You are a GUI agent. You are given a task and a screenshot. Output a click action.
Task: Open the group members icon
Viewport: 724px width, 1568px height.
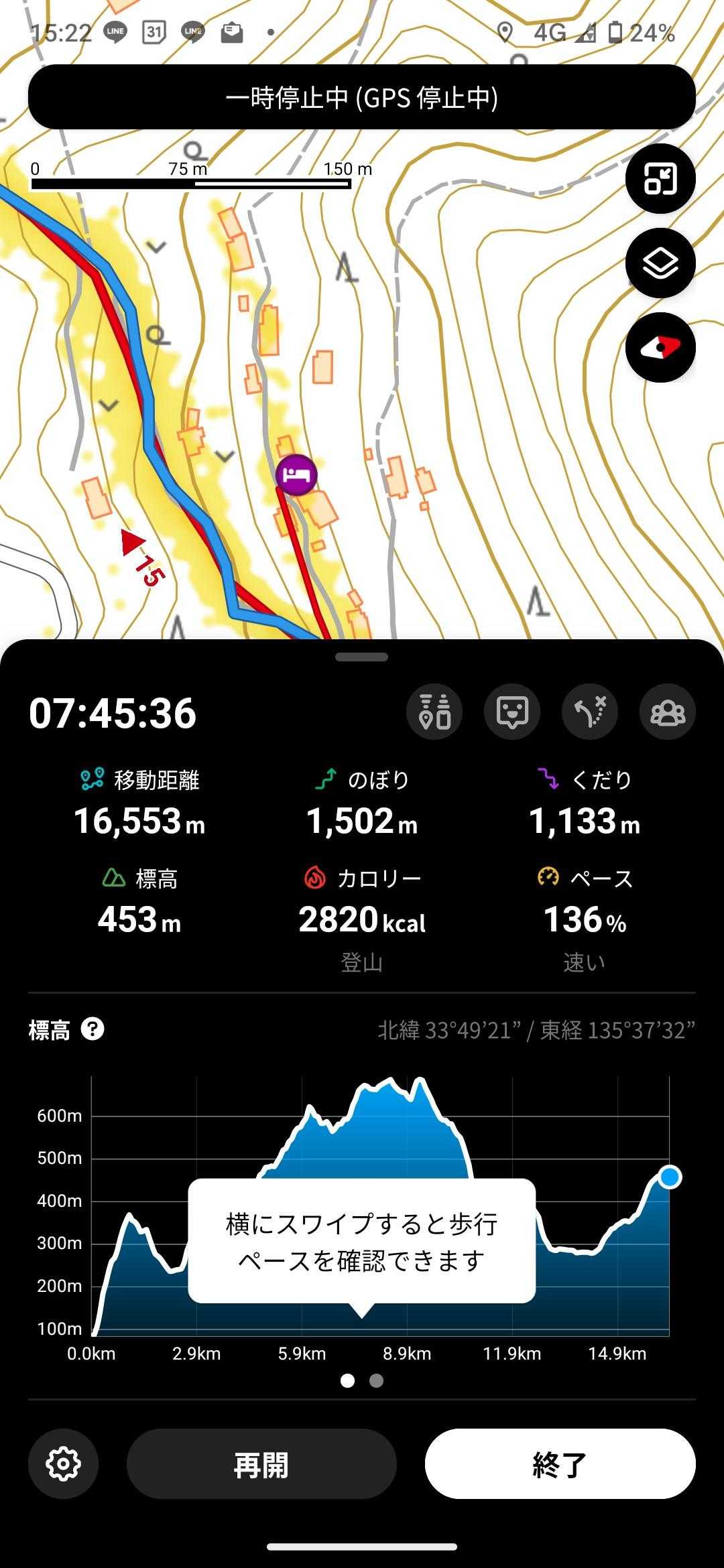coord(667,712)
